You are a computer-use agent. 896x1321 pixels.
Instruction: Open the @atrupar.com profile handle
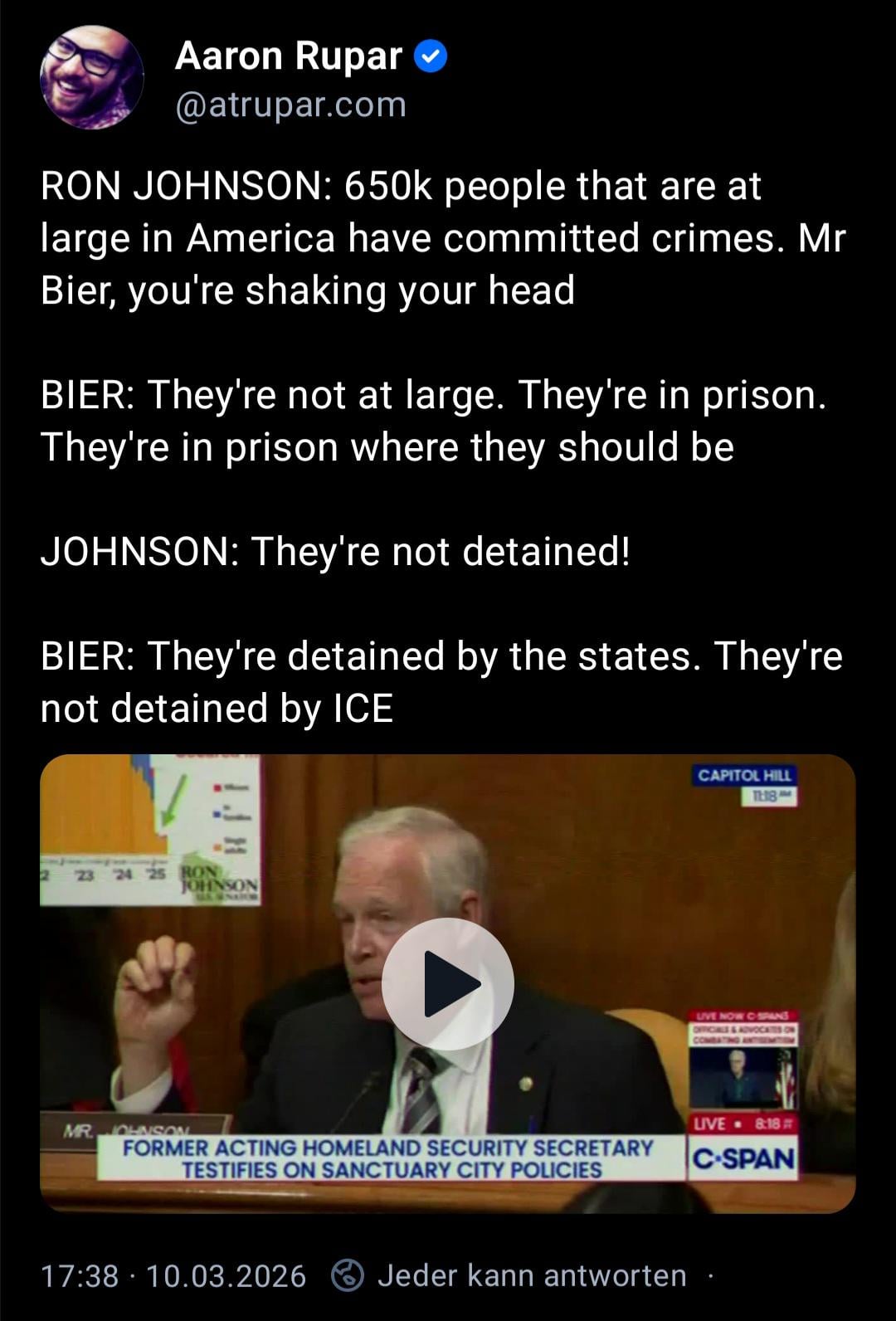click(x=290, y=105)
